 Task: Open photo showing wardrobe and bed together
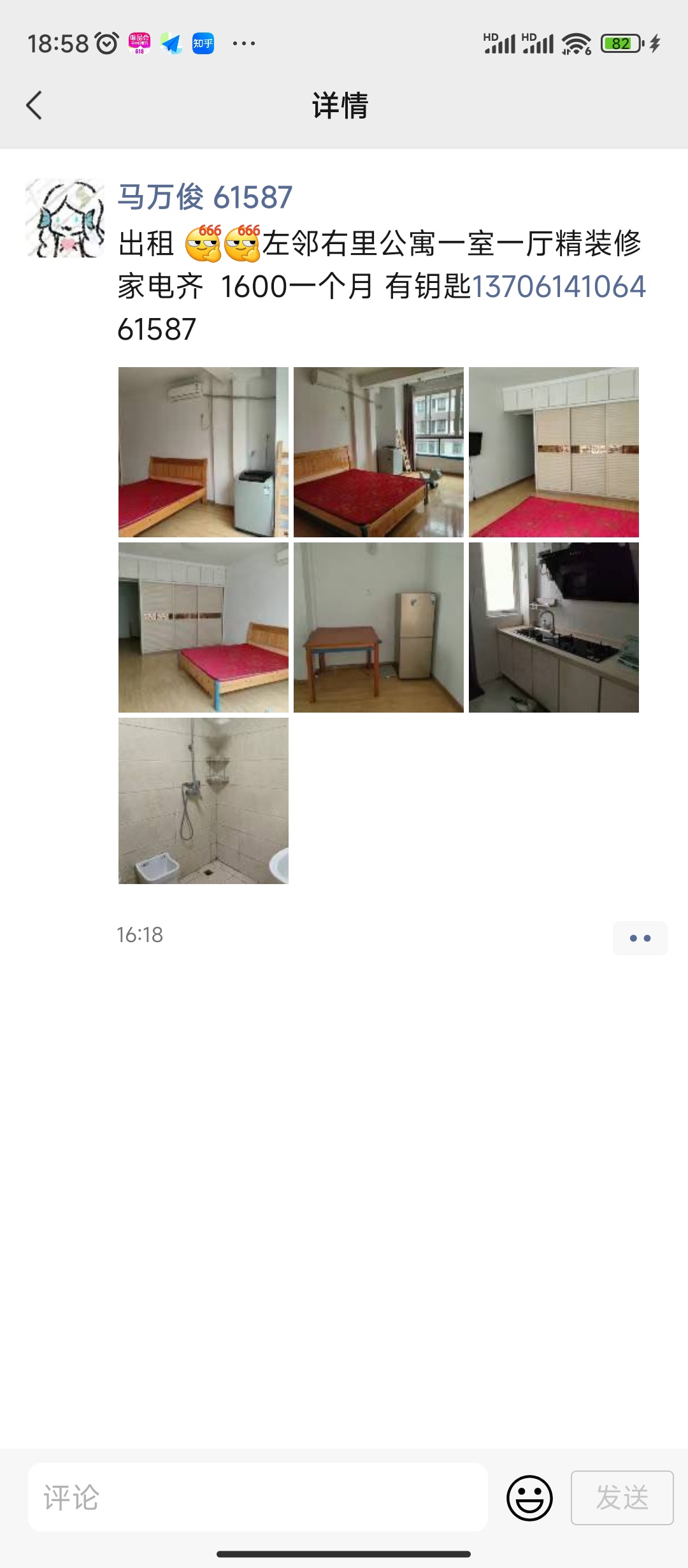click(203, 627)
